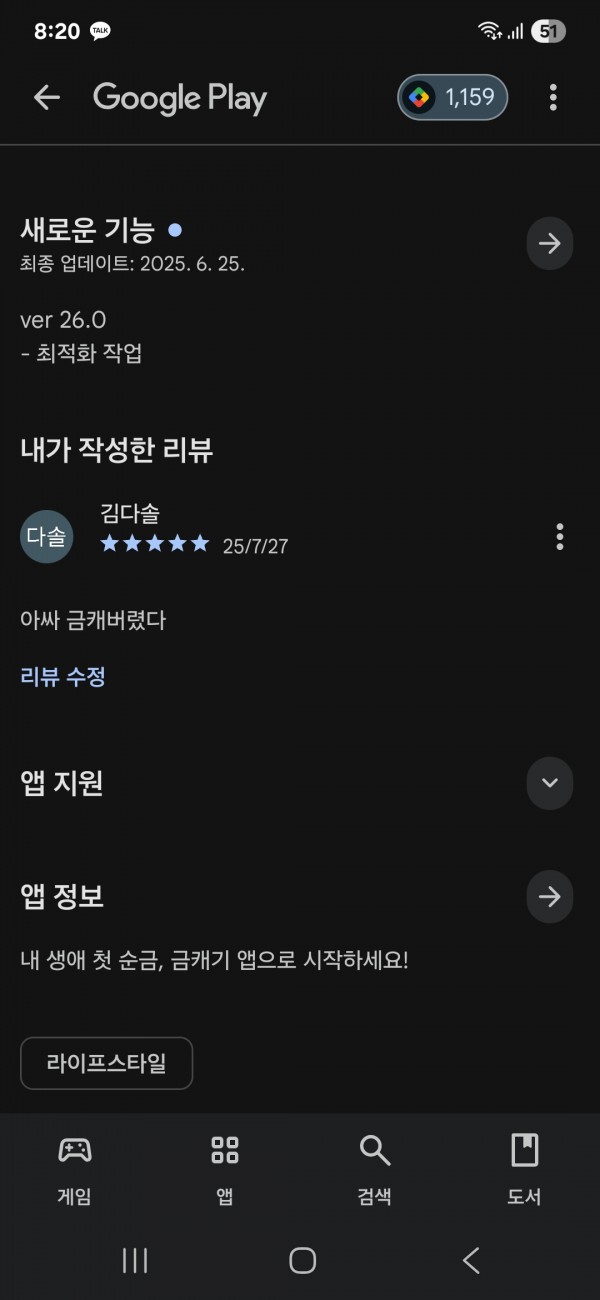
Task: Open the 앱 정보 arrow
Action: point(550,896)
